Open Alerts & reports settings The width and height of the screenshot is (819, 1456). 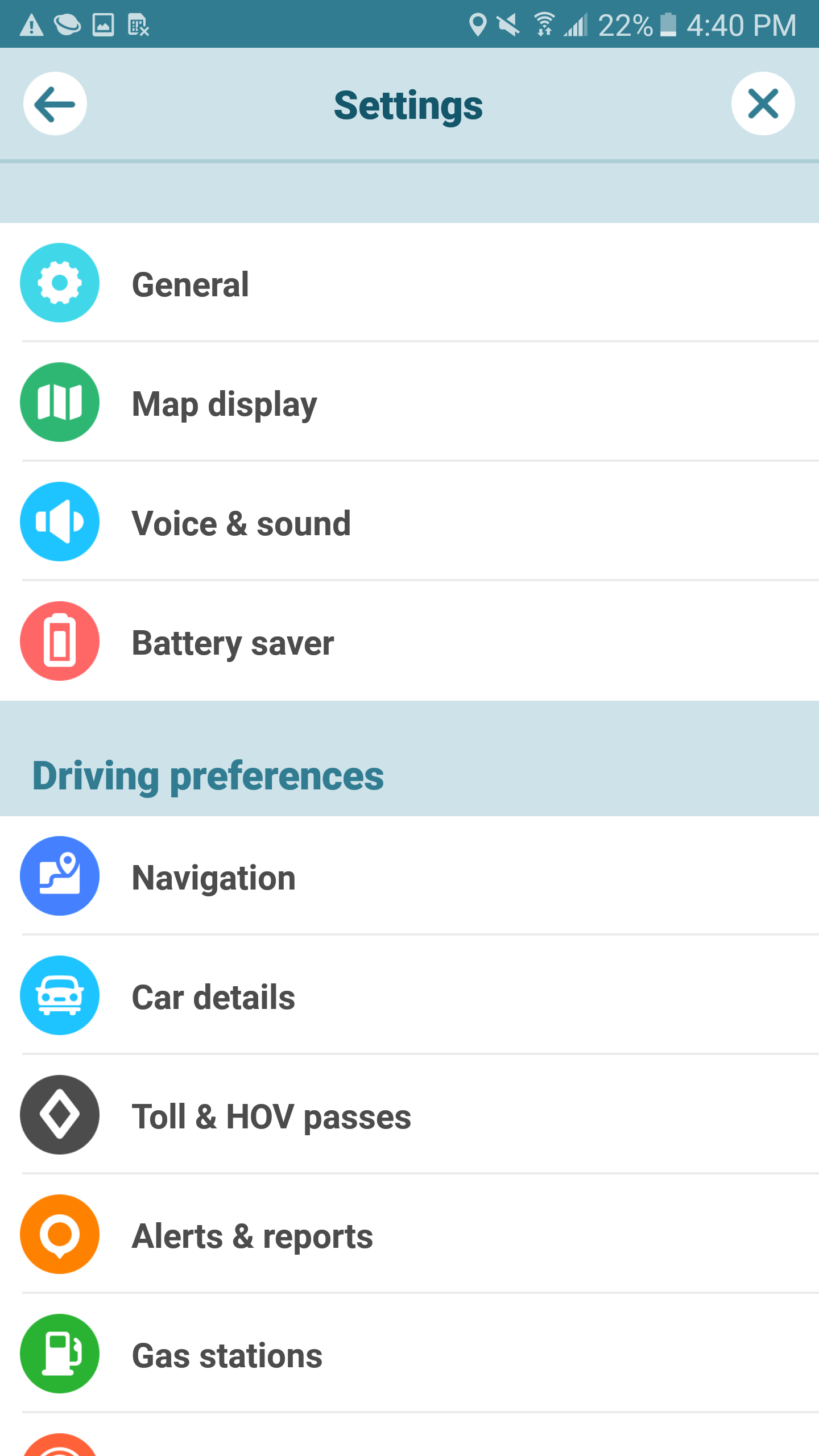(x=252, y=1235)
